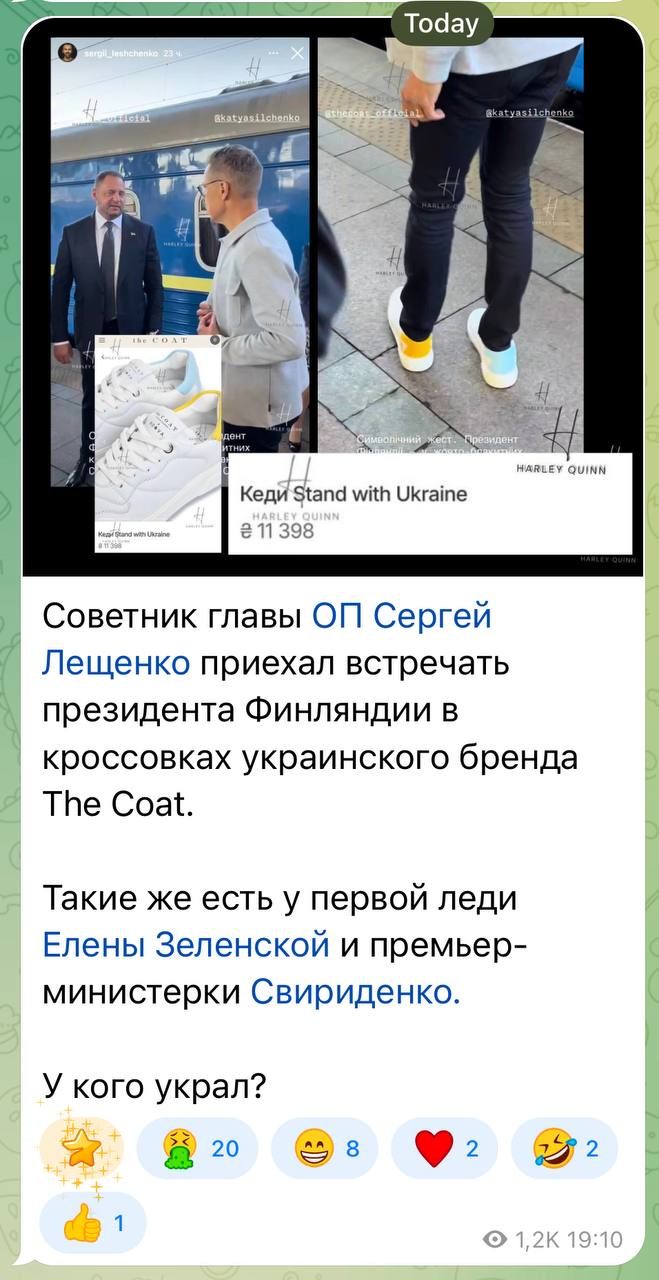
Task: Open the Свириденко link
Action: pyautogui.click(x=355, y=991)
